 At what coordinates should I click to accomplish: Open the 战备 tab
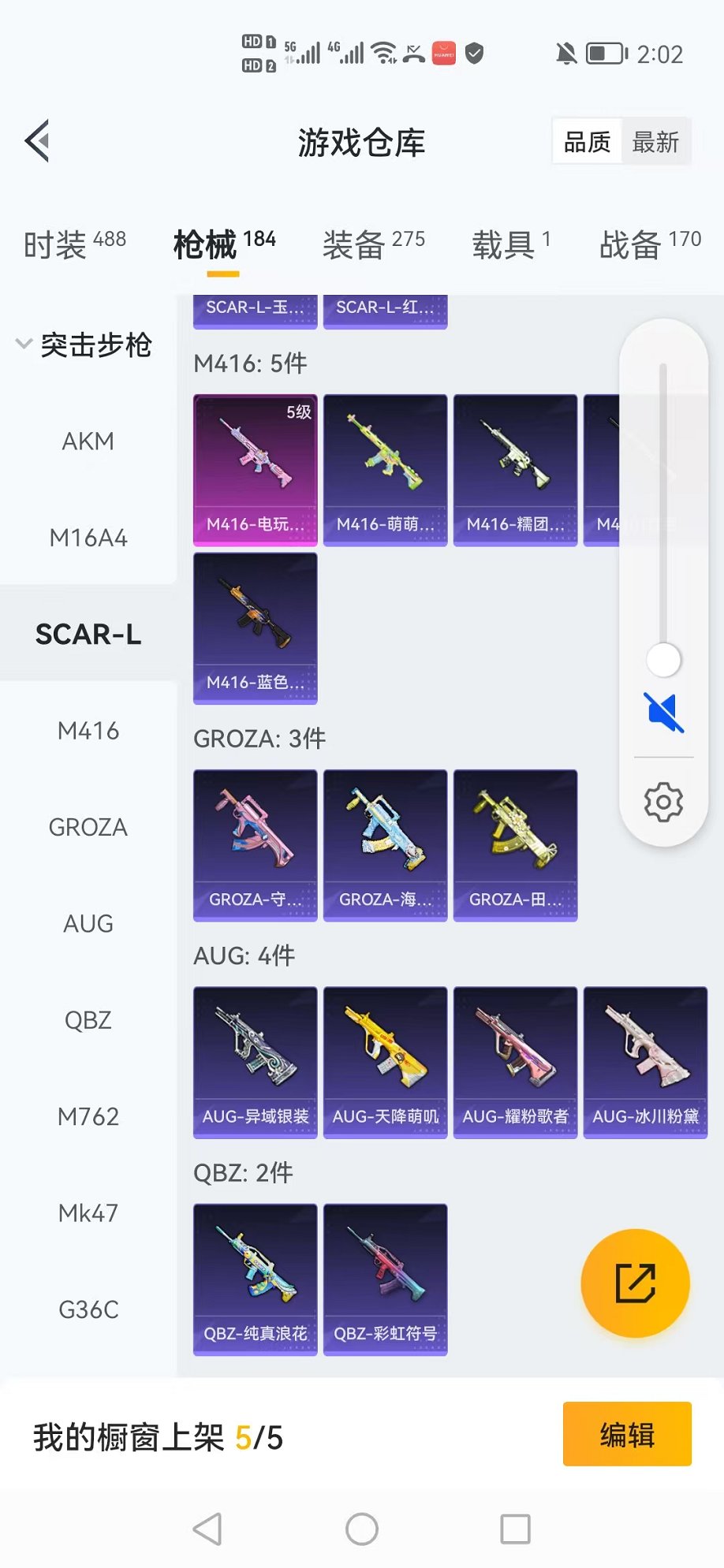click(x=649, y=244)
